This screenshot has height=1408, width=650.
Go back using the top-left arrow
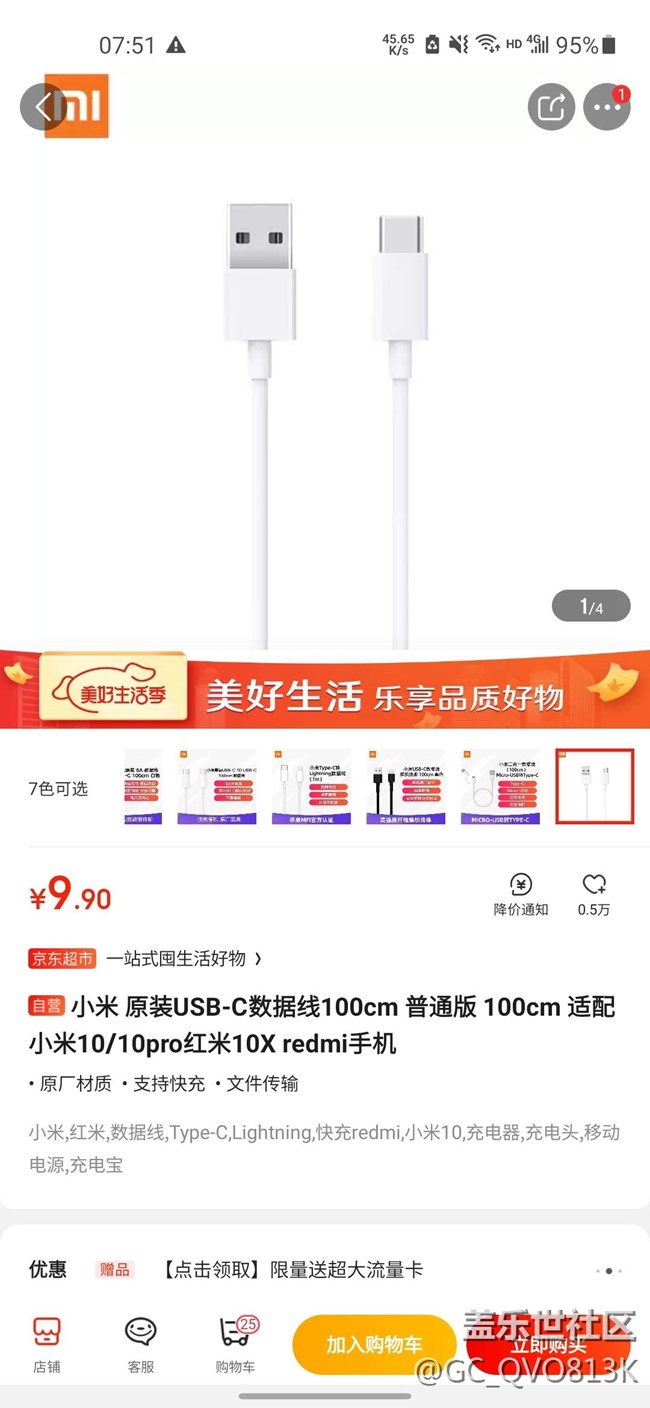pyautogui.click(x=42, y=108)
